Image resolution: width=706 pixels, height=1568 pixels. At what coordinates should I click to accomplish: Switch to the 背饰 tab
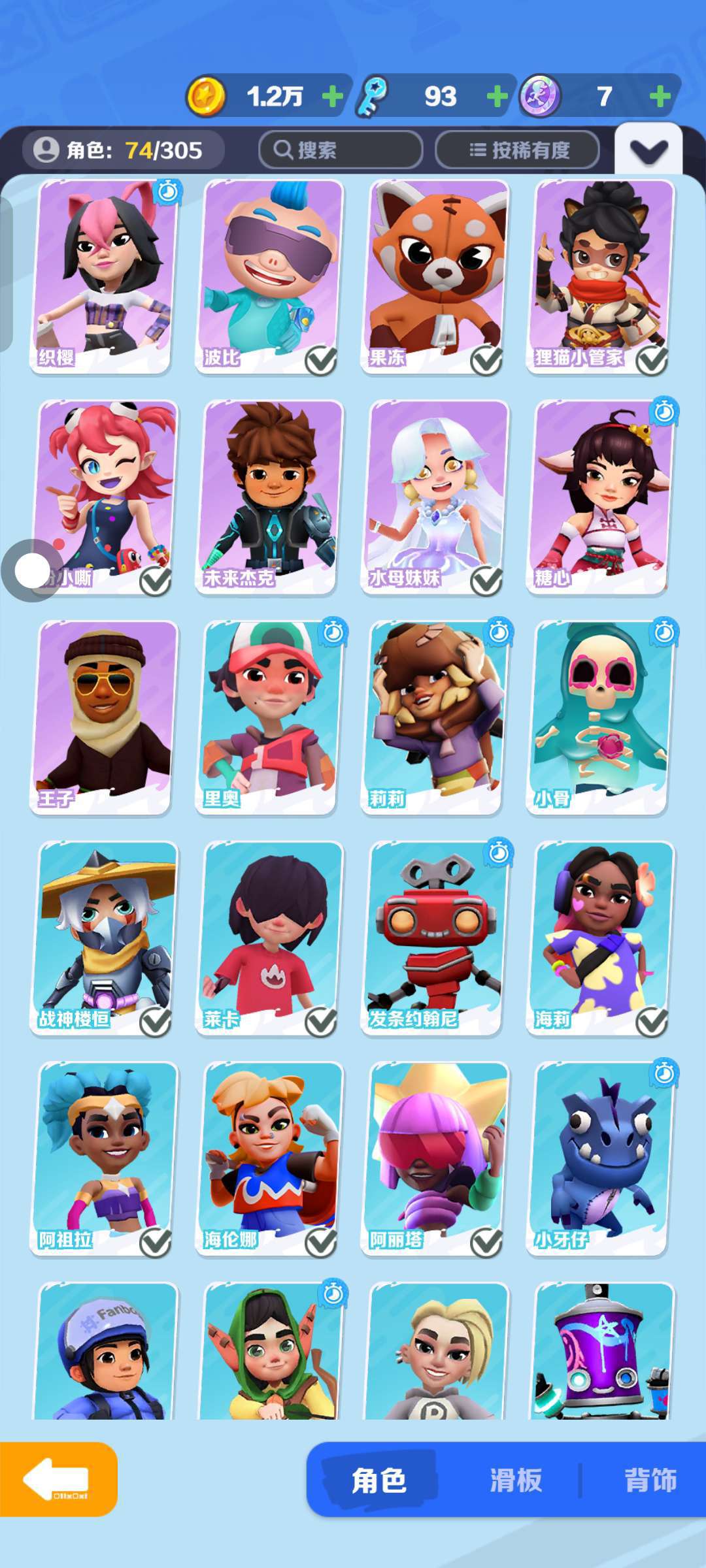tap(650, 1480)
